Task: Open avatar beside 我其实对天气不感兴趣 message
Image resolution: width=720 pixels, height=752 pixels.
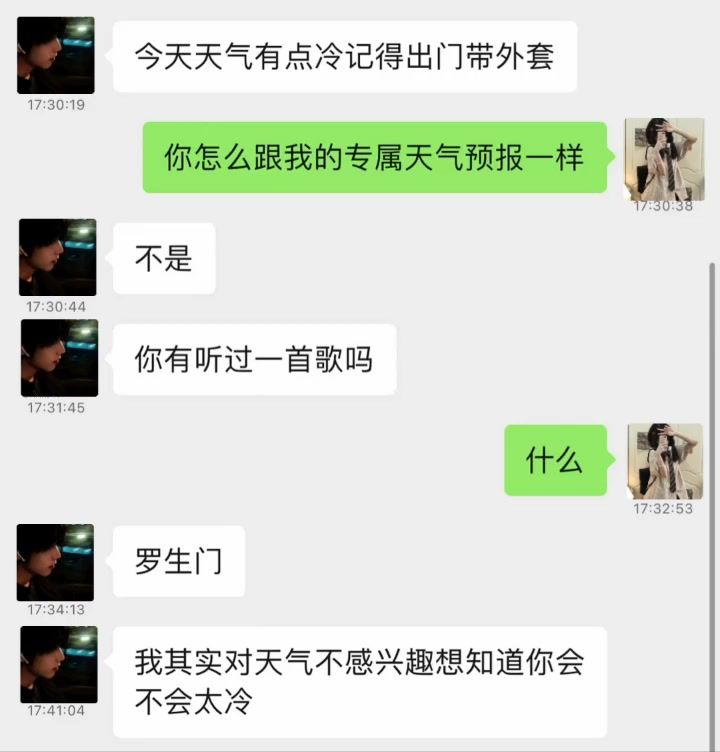Action: point(58,665)
